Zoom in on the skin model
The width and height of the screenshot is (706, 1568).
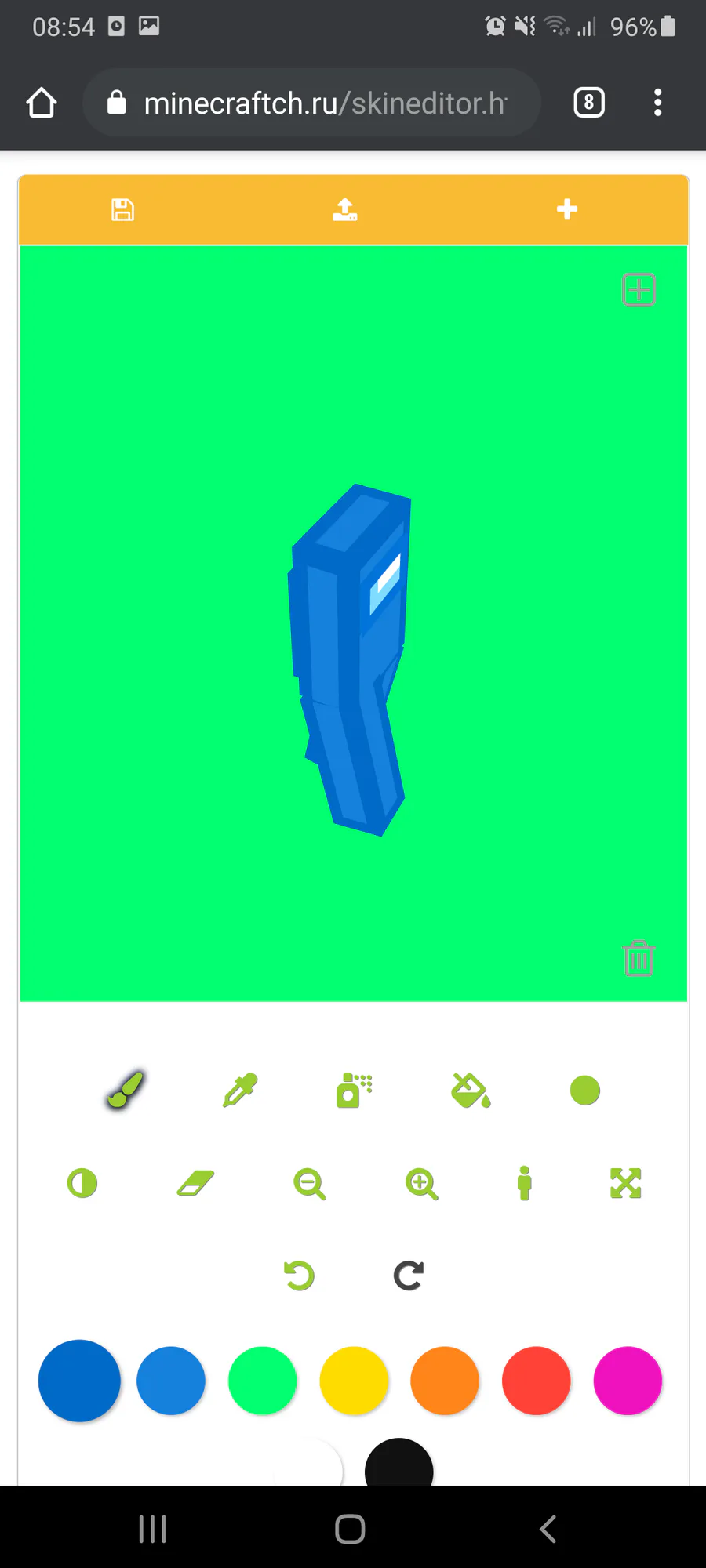421,1184
